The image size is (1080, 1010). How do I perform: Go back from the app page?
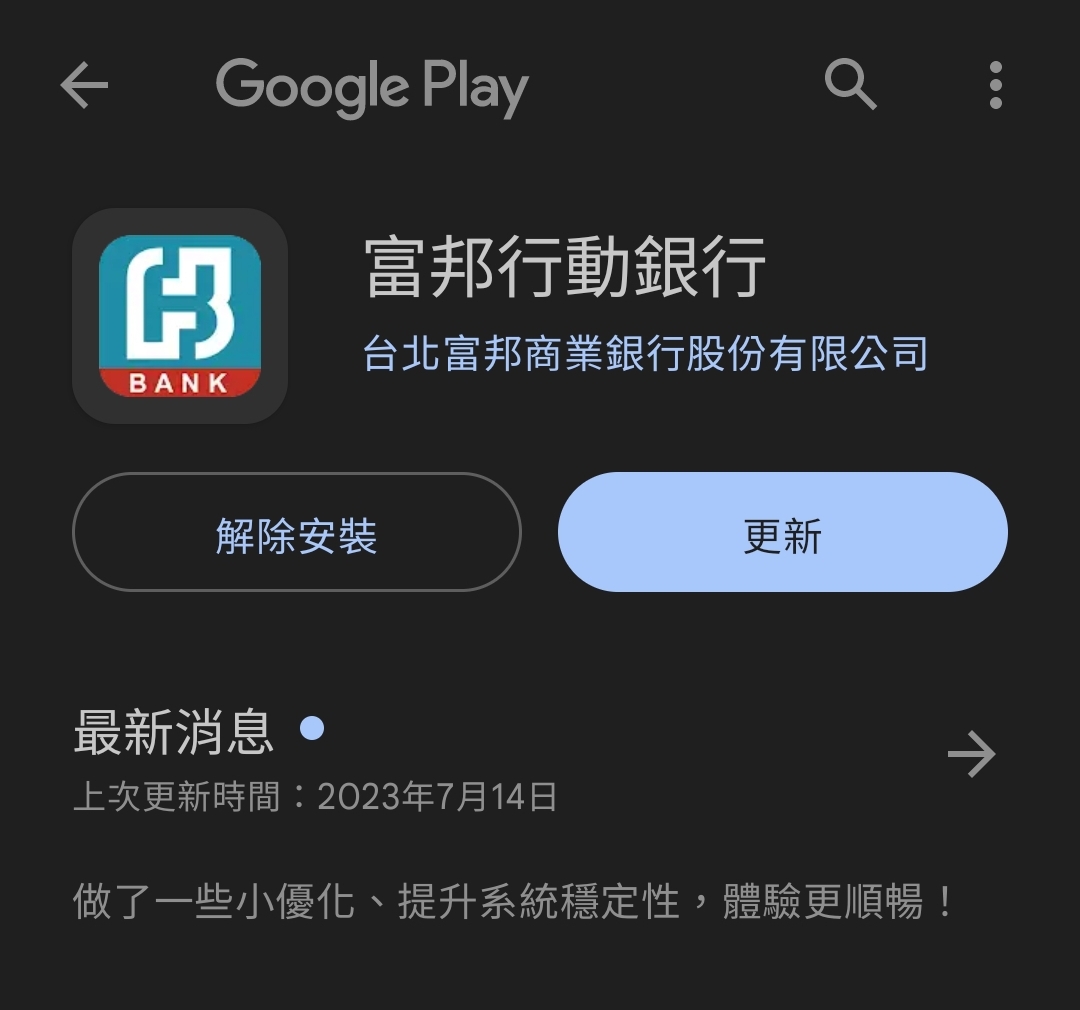tap(84, 86)
